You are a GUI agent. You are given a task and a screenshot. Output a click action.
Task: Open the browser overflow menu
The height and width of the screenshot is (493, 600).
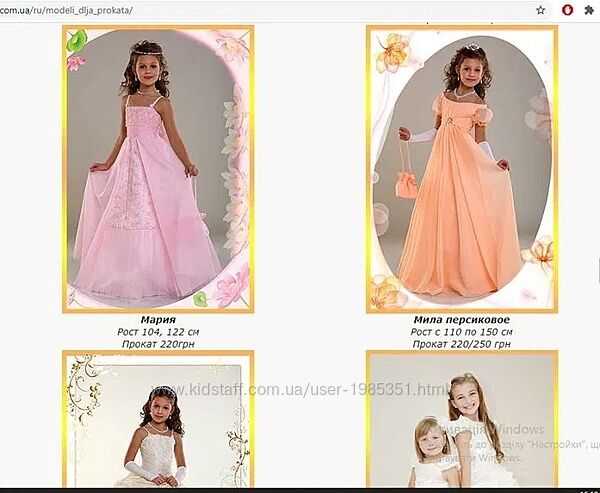(590, 10)
